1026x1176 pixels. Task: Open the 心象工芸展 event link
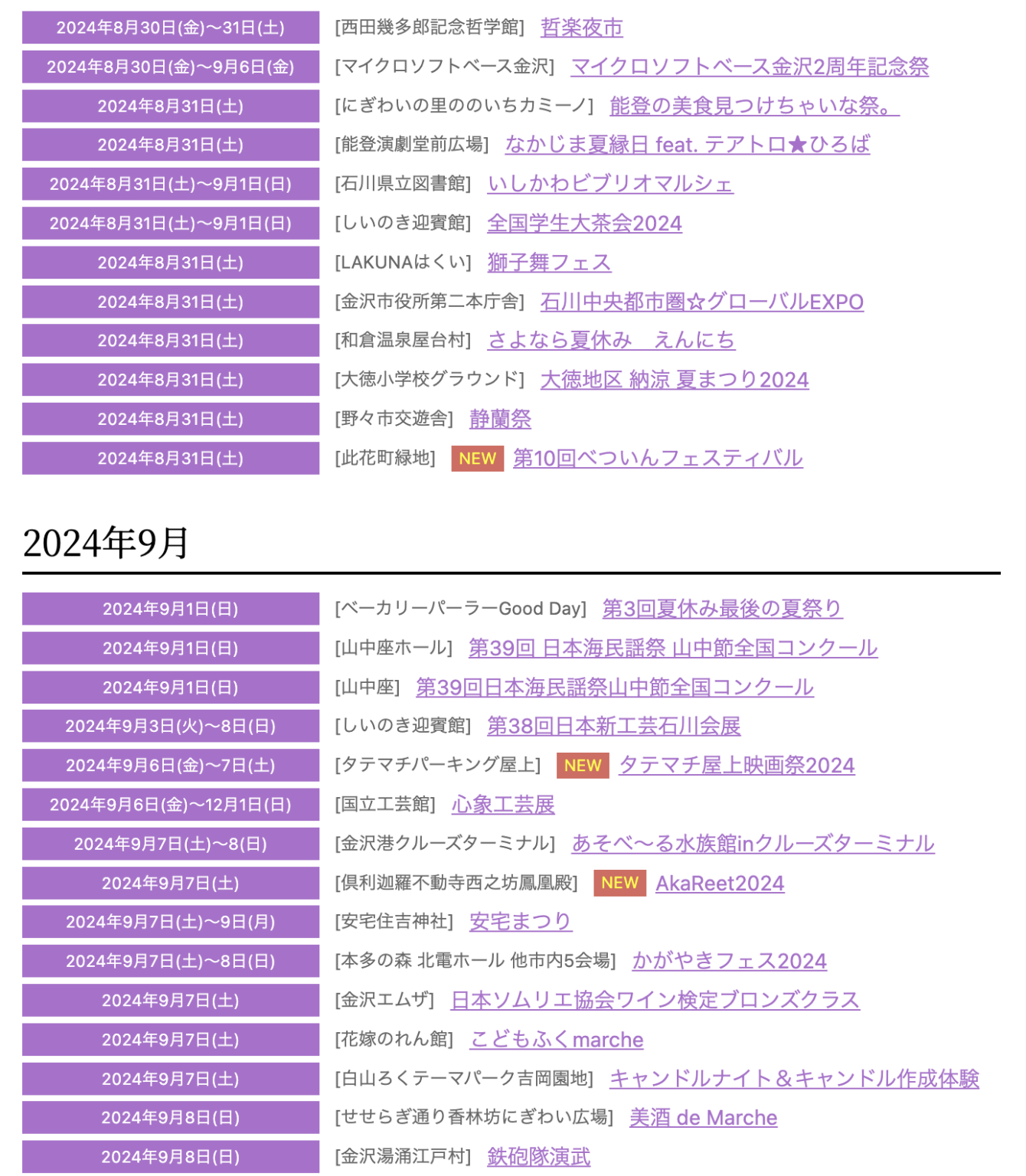502,804
